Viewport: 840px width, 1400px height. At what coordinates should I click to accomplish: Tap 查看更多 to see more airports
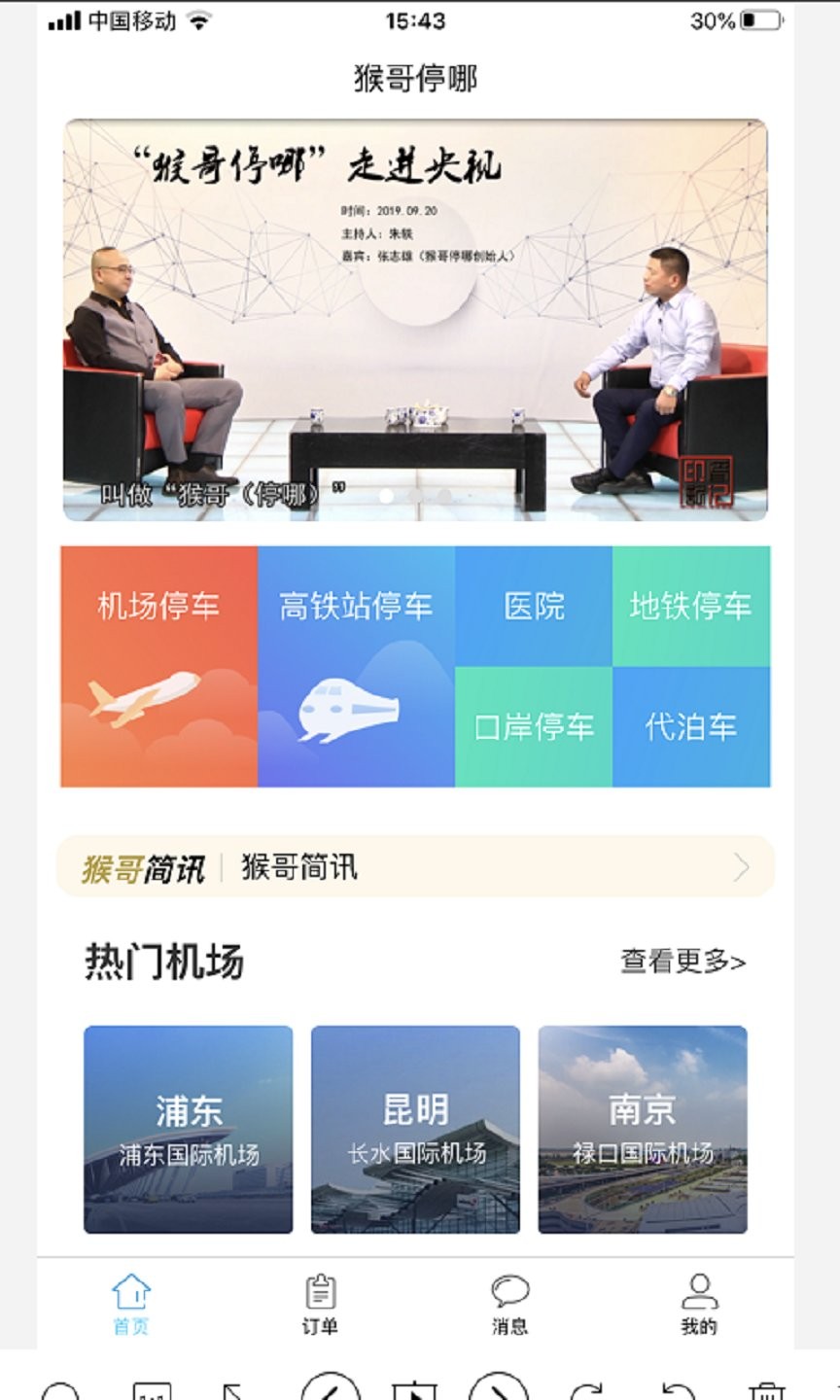coord(683,962)
